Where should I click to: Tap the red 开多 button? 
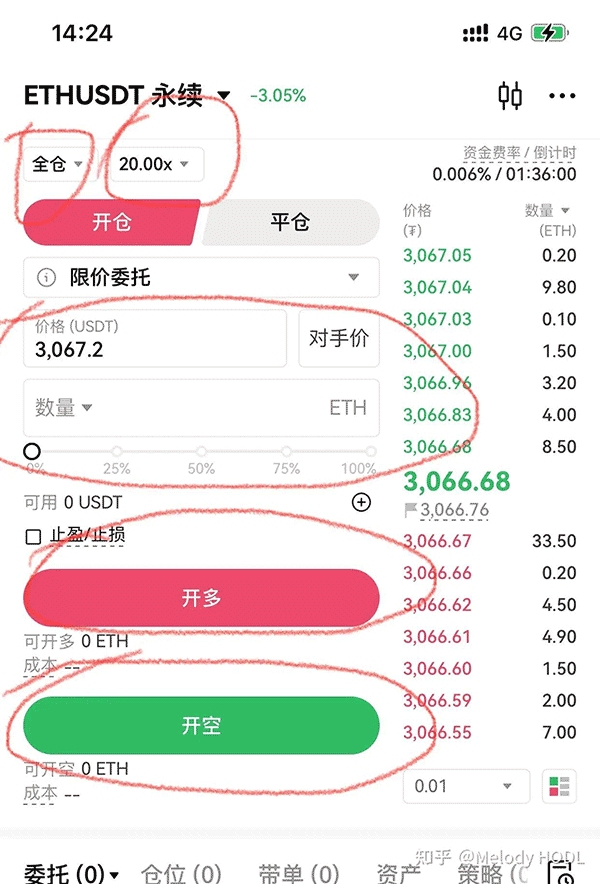[201, 598]
